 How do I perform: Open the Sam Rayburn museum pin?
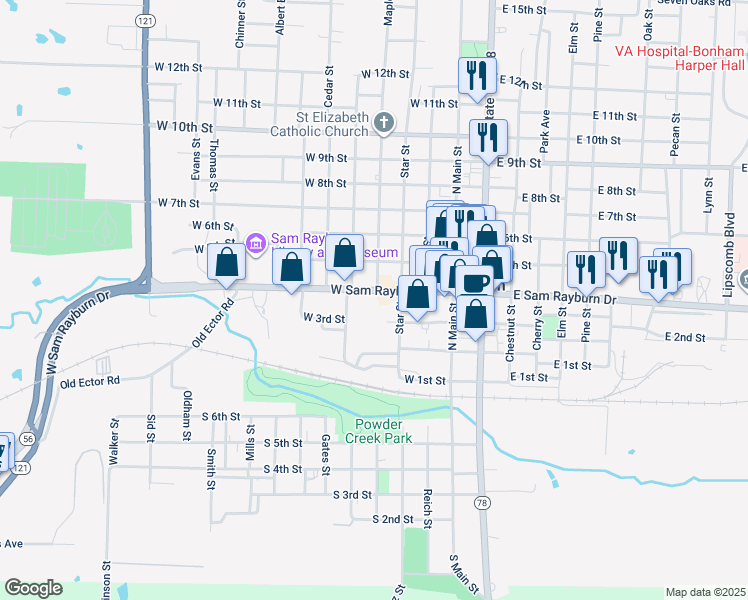click(254, 243)
